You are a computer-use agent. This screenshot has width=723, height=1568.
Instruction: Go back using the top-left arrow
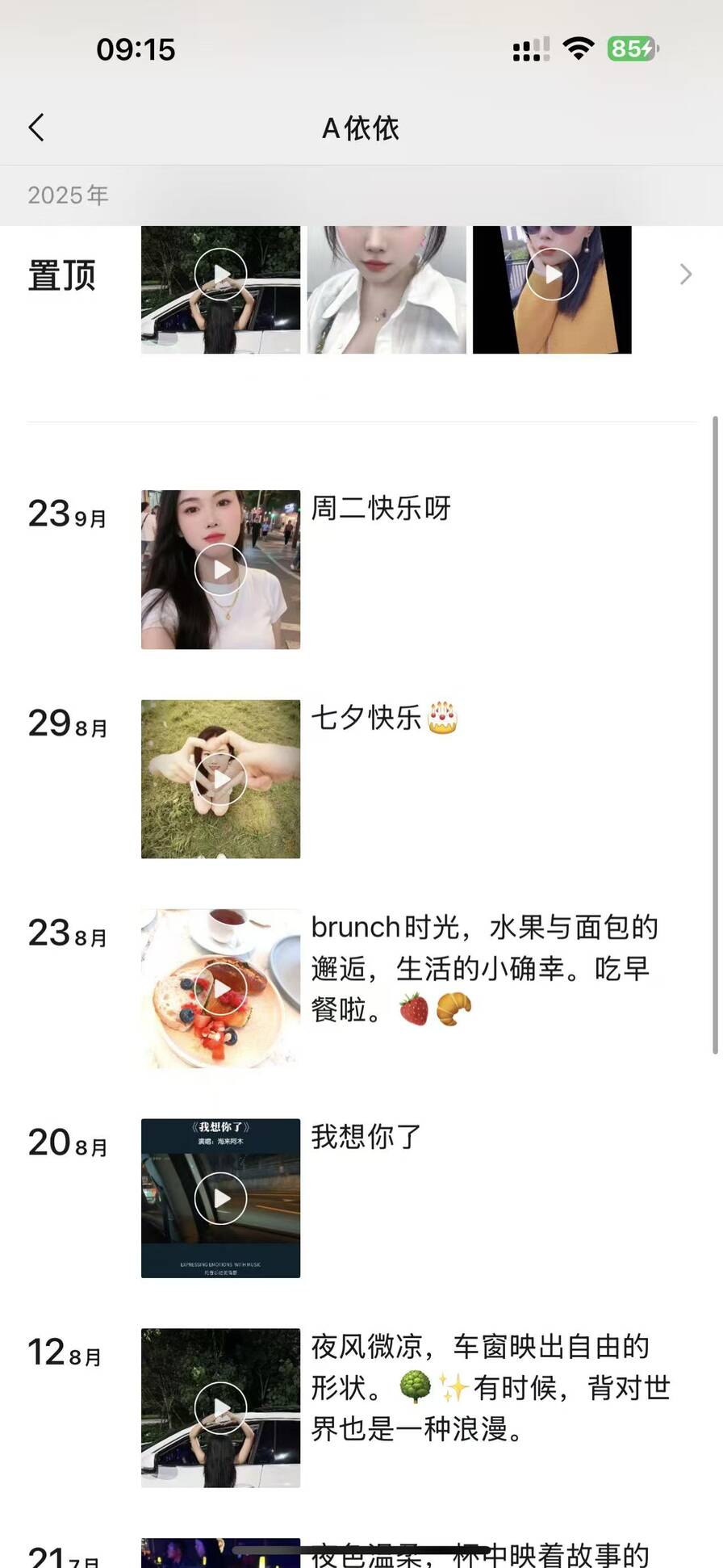pos(36,128)
